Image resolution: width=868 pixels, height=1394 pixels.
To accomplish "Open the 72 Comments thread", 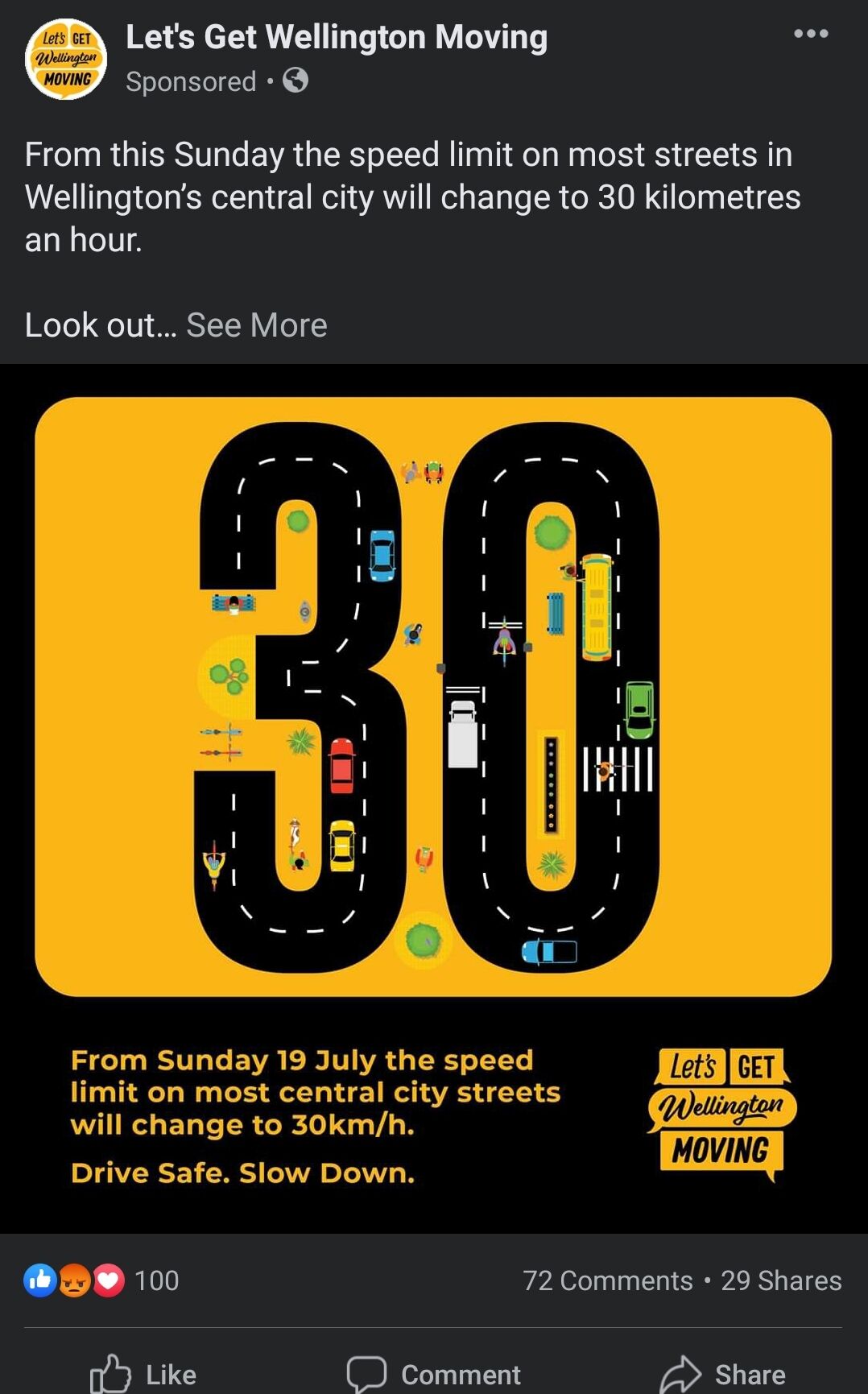I will (x=607, y=1280).
